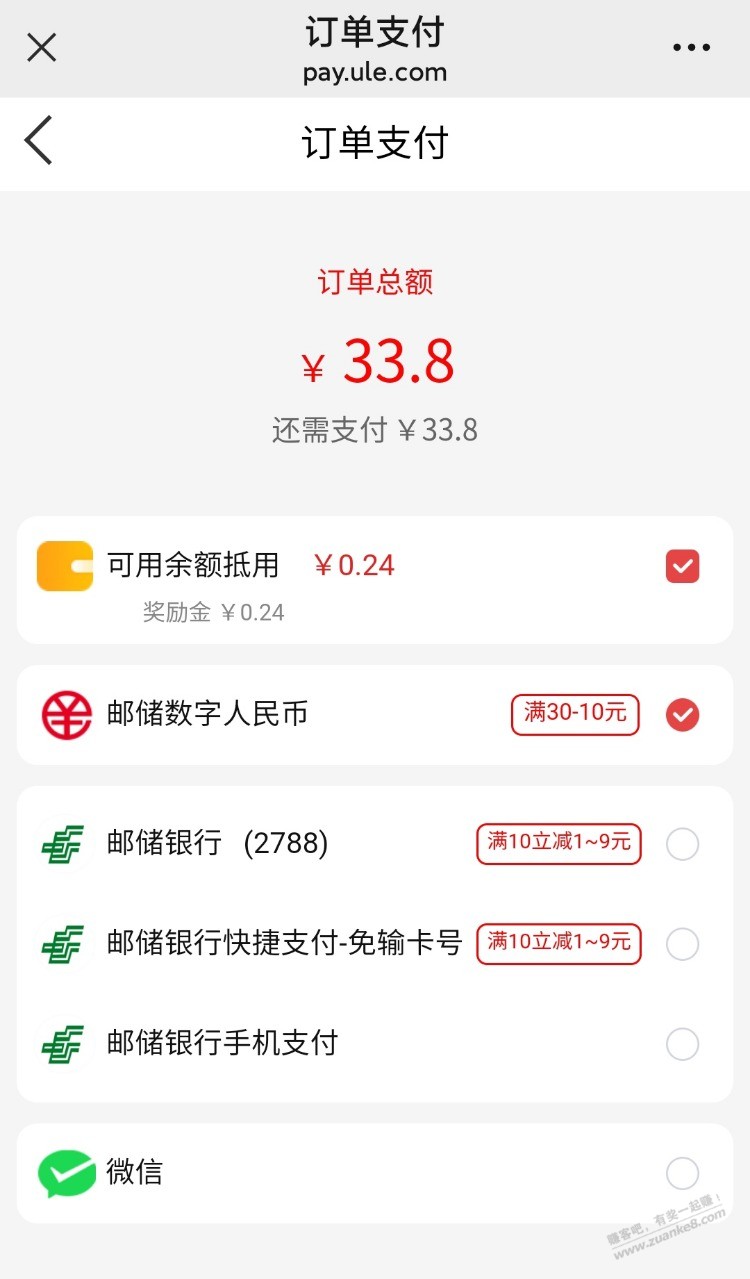This screenshot has width=750, height=1279.
Task: Select 邮储银行手机支付 payment option
Action: pos(682,1043)
